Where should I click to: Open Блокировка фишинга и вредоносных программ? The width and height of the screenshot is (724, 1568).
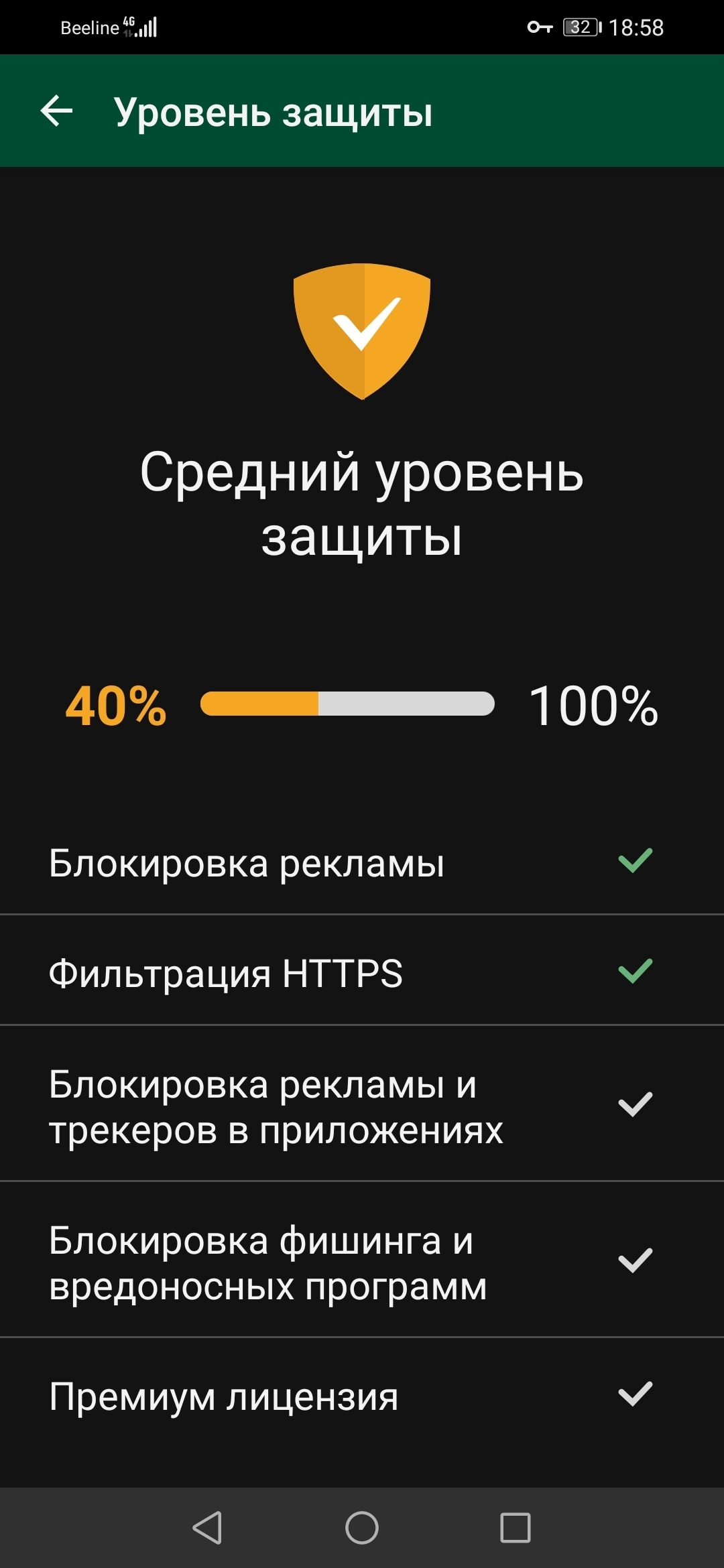[362, 1260]
